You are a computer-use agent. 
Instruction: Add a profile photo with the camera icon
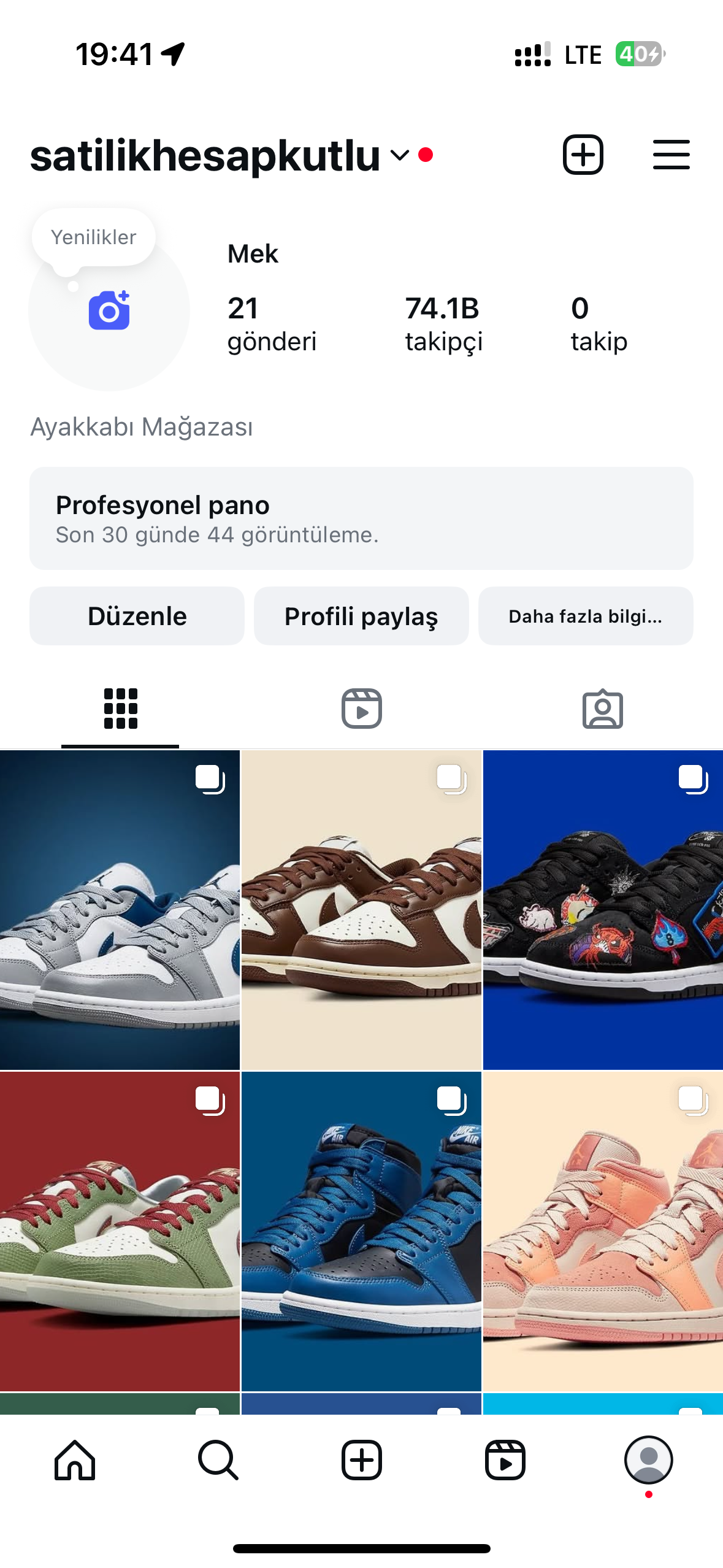[109, 310]
